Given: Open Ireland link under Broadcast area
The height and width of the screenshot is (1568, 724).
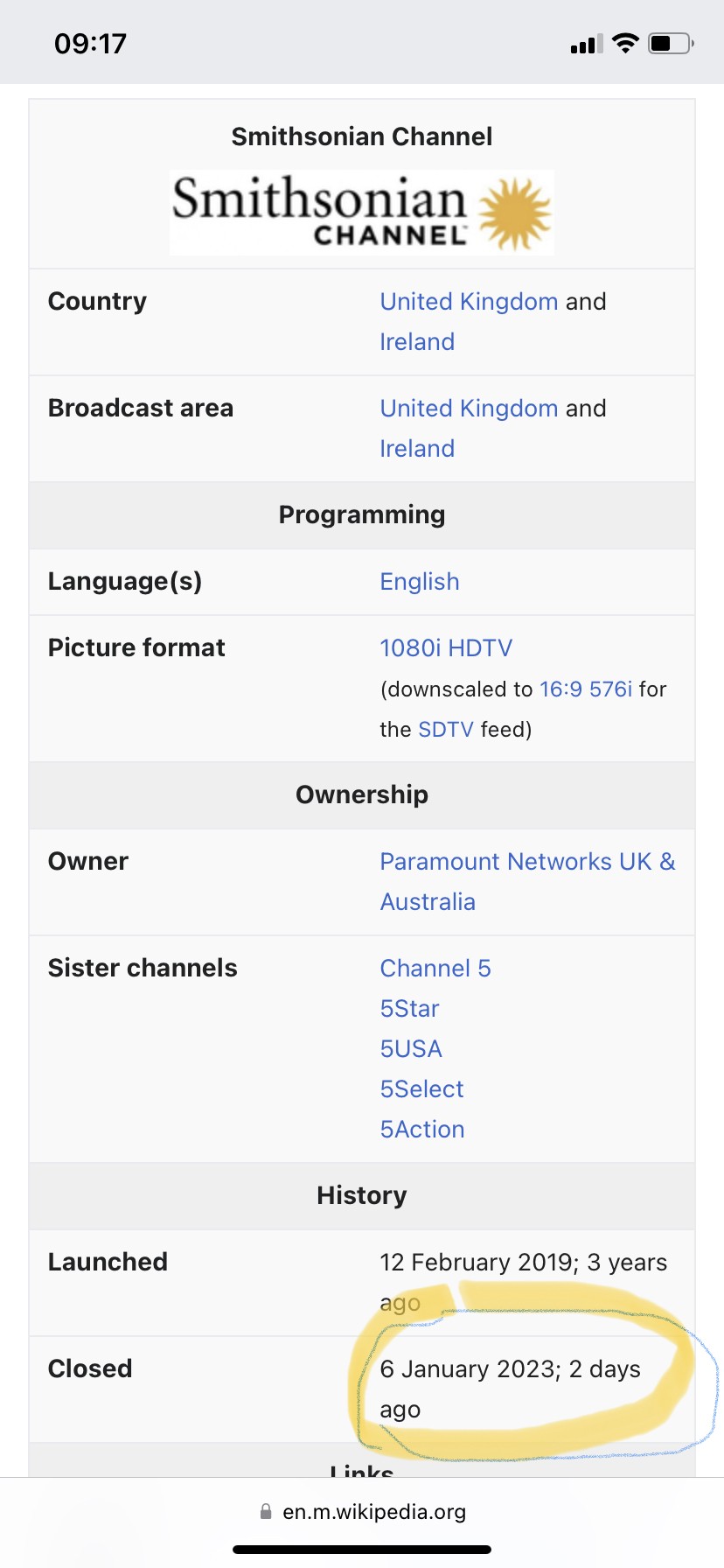Looking at the screenshot, I should tap(417, 449).
